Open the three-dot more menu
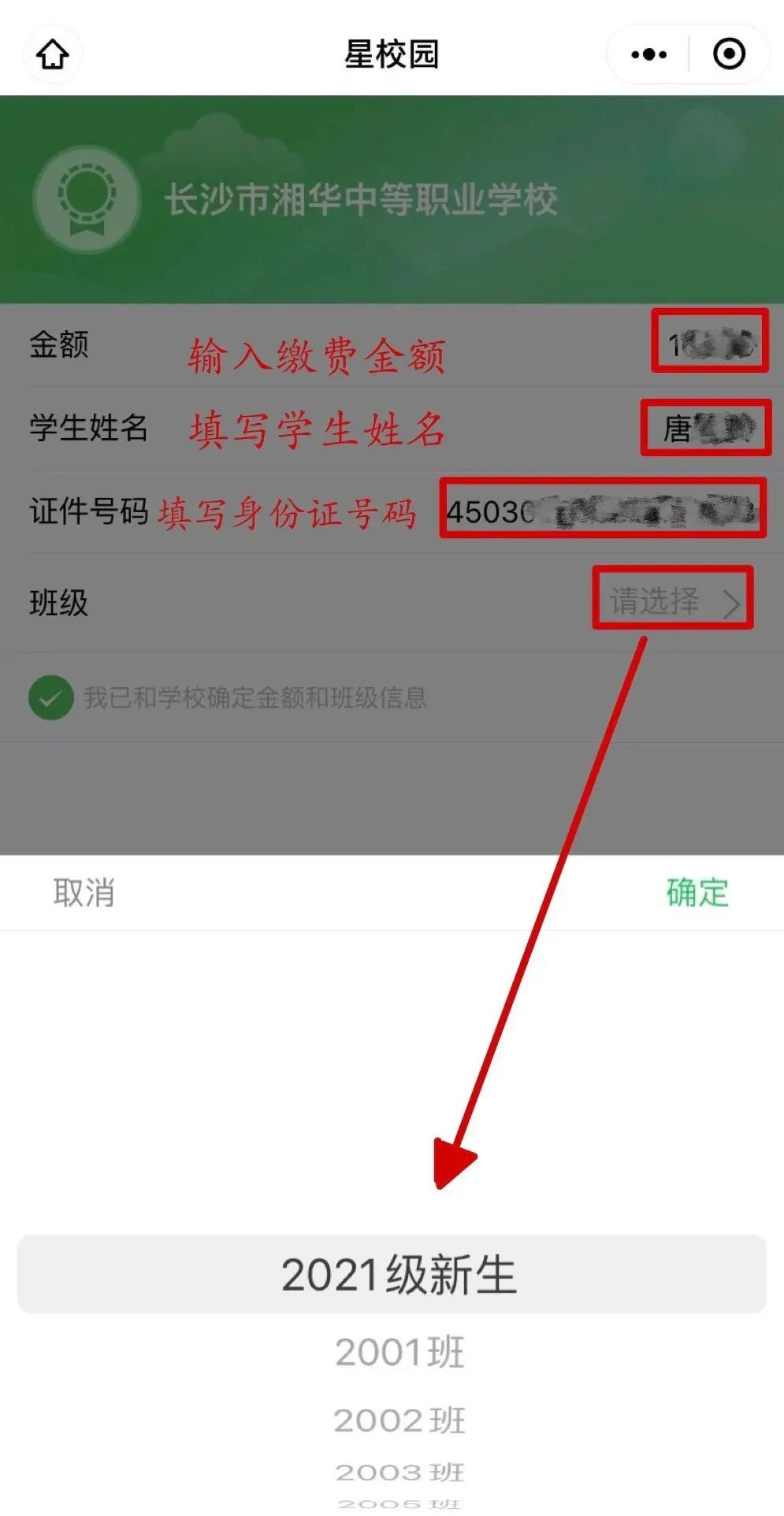This screenshot has height=1516, width=784. (648, 54)
